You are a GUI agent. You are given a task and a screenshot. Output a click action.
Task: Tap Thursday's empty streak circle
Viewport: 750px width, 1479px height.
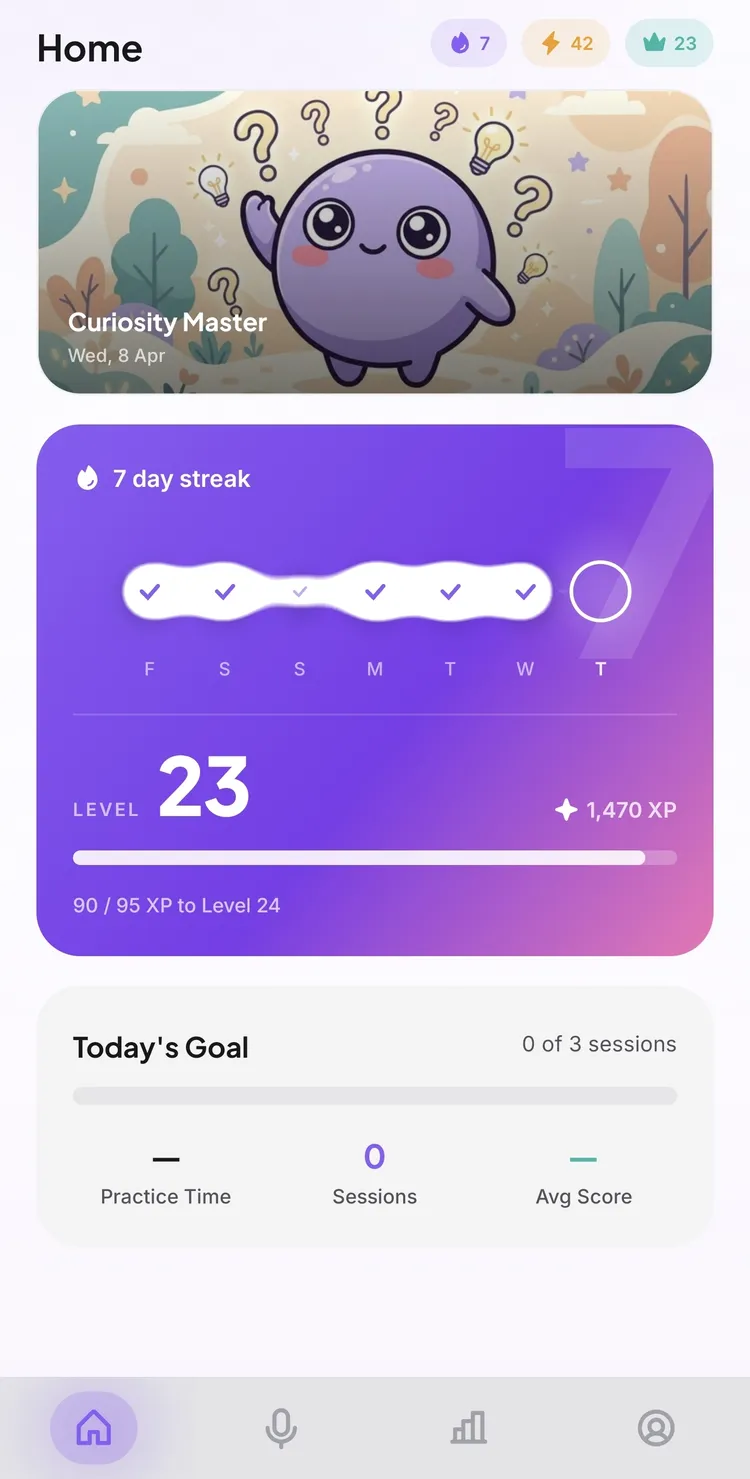(600, 591)
